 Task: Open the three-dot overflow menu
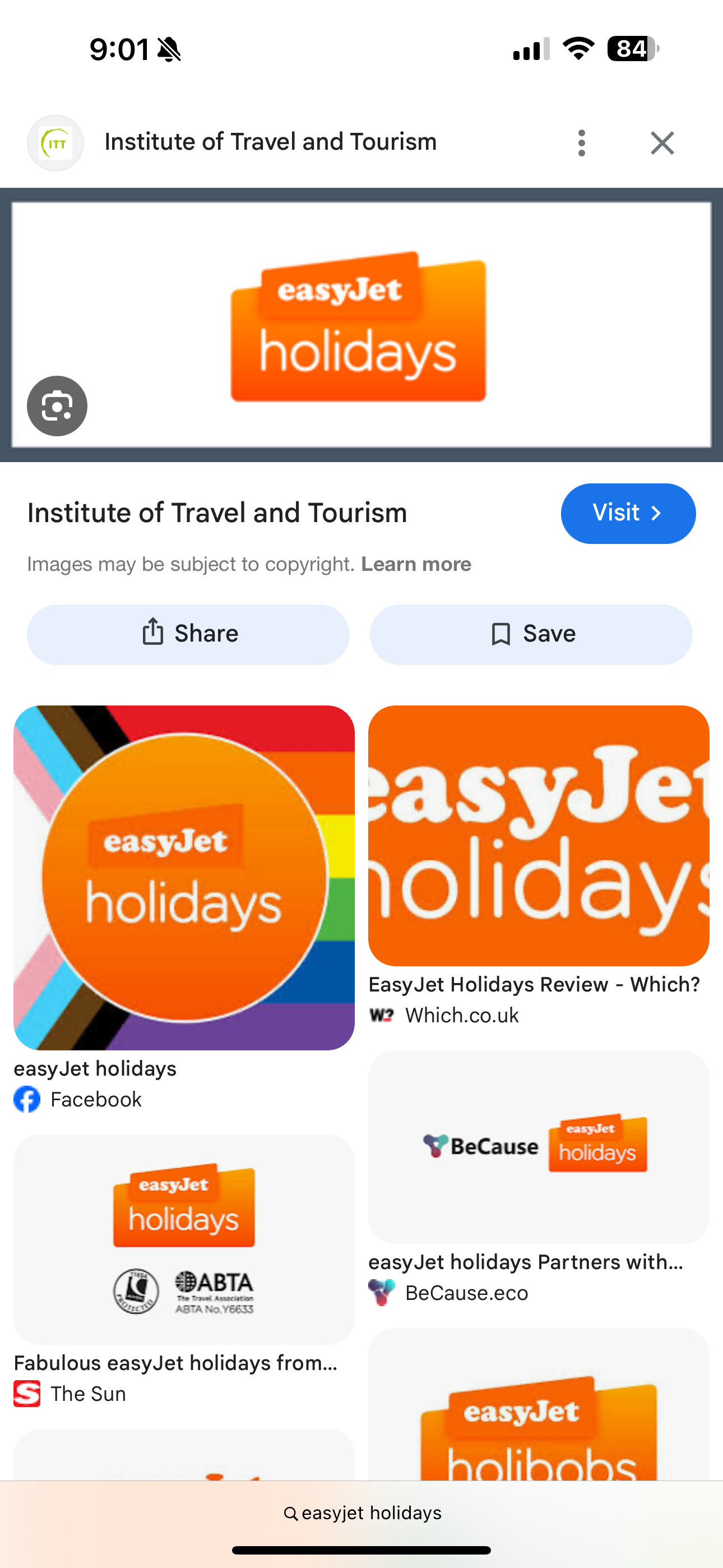click(x=582, y=143)
